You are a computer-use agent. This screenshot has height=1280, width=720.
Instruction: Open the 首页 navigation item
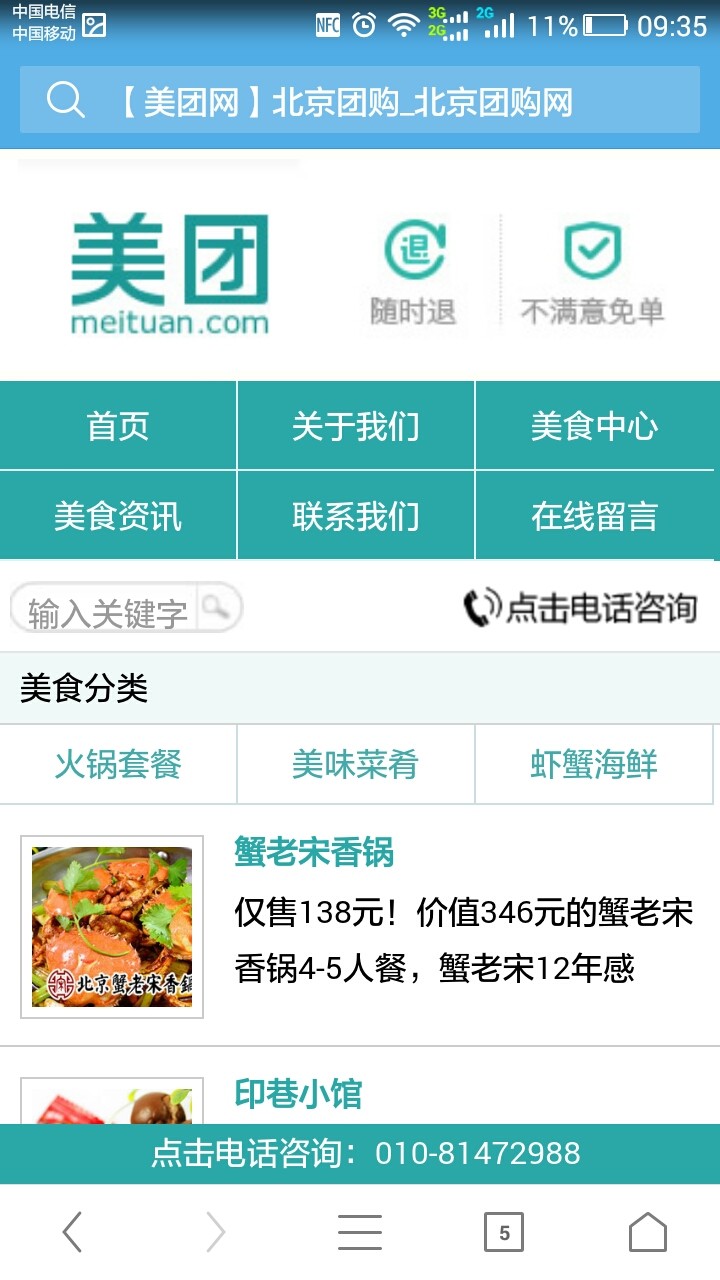click(x=118, y=426)
